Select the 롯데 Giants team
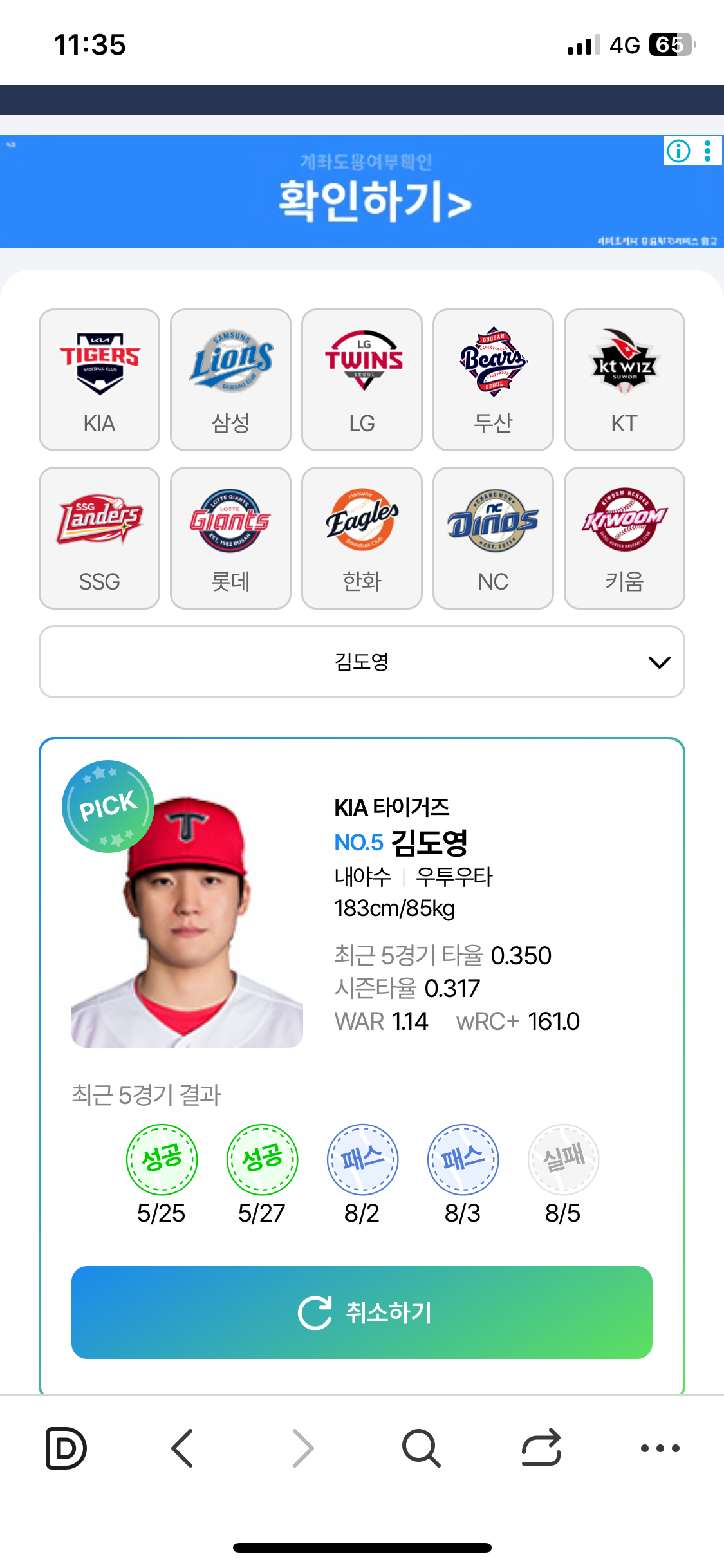 tap(230, 538)
